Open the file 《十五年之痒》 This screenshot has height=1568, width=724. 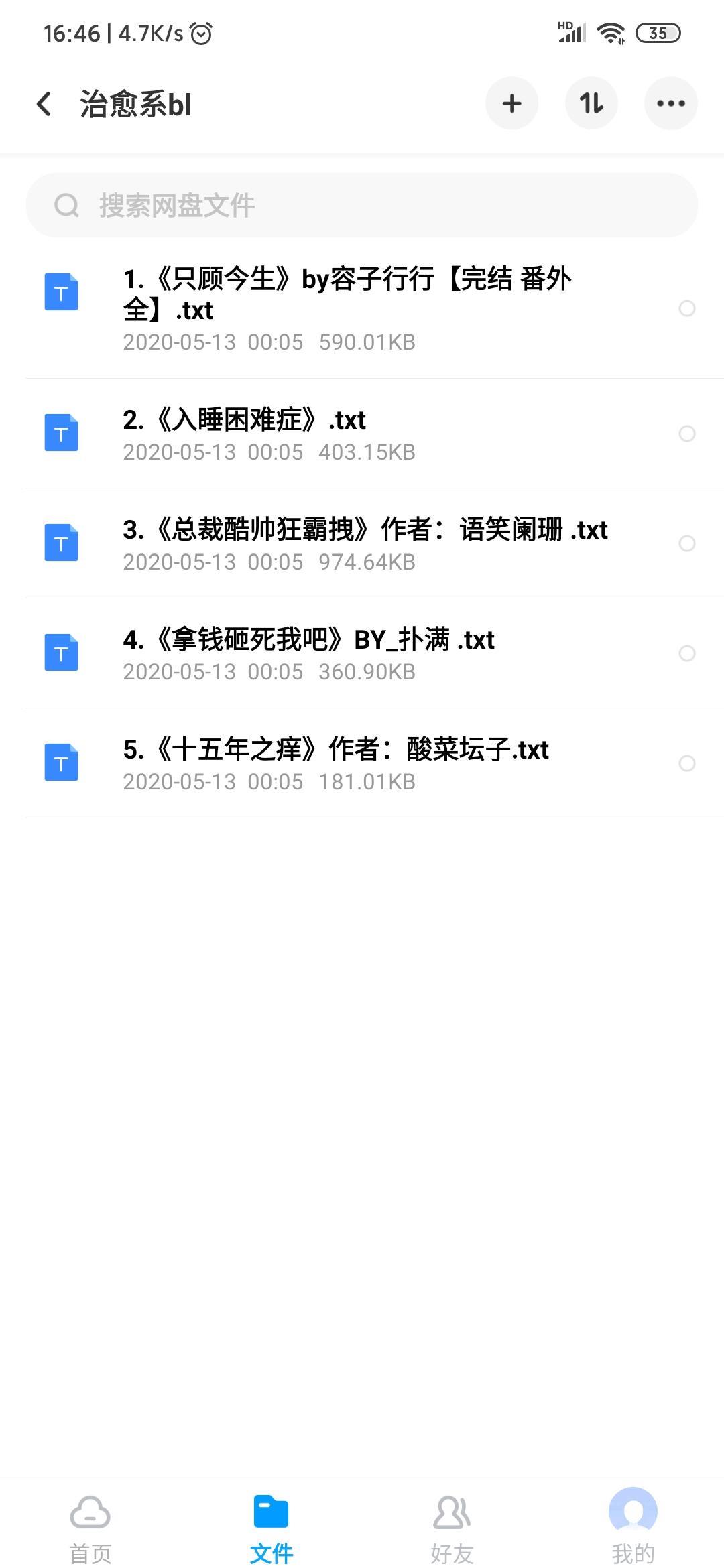coord(335,750)
